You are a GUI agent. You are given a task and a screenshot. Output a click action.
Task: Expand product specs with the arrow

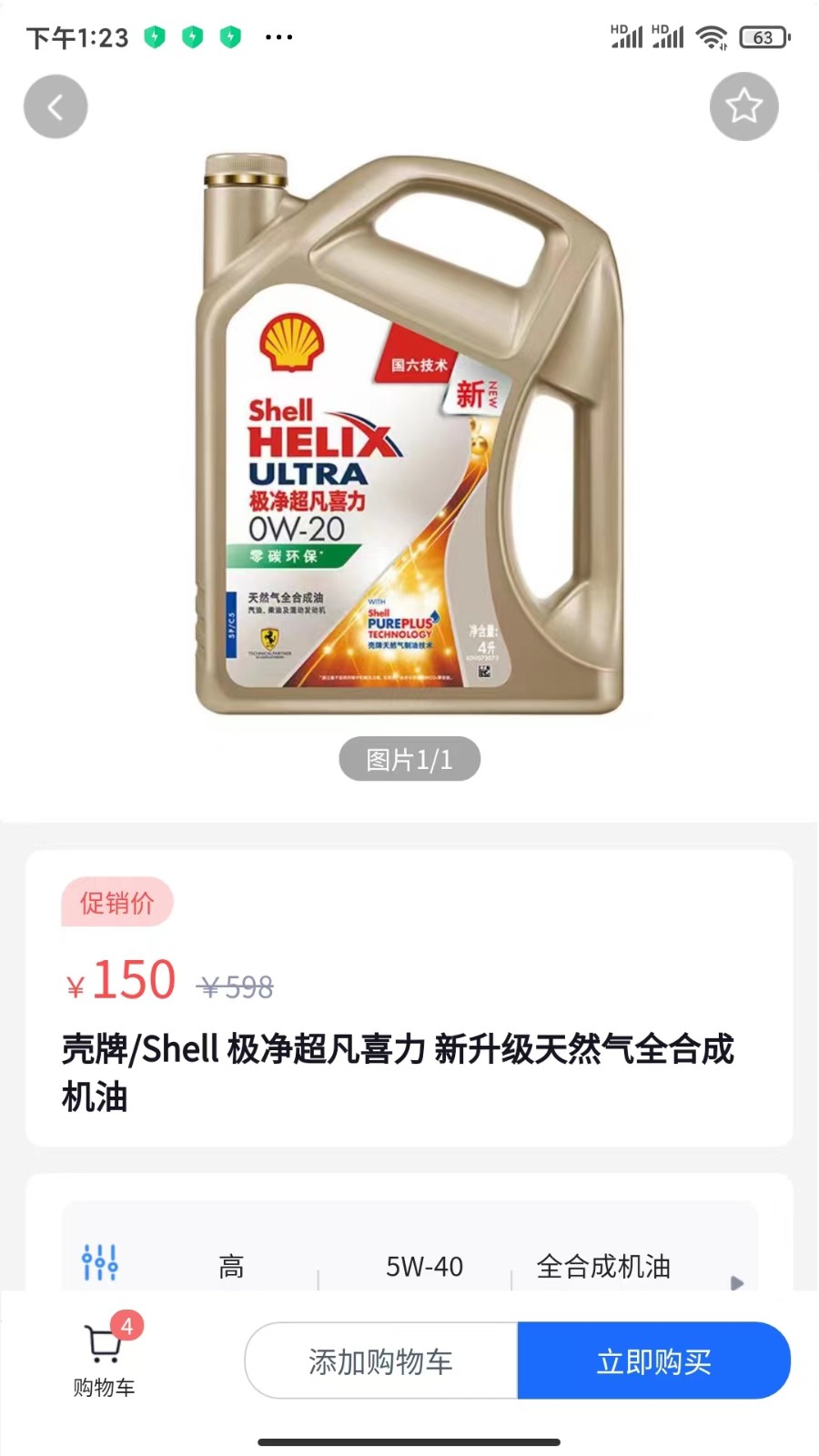point(736,1282)
